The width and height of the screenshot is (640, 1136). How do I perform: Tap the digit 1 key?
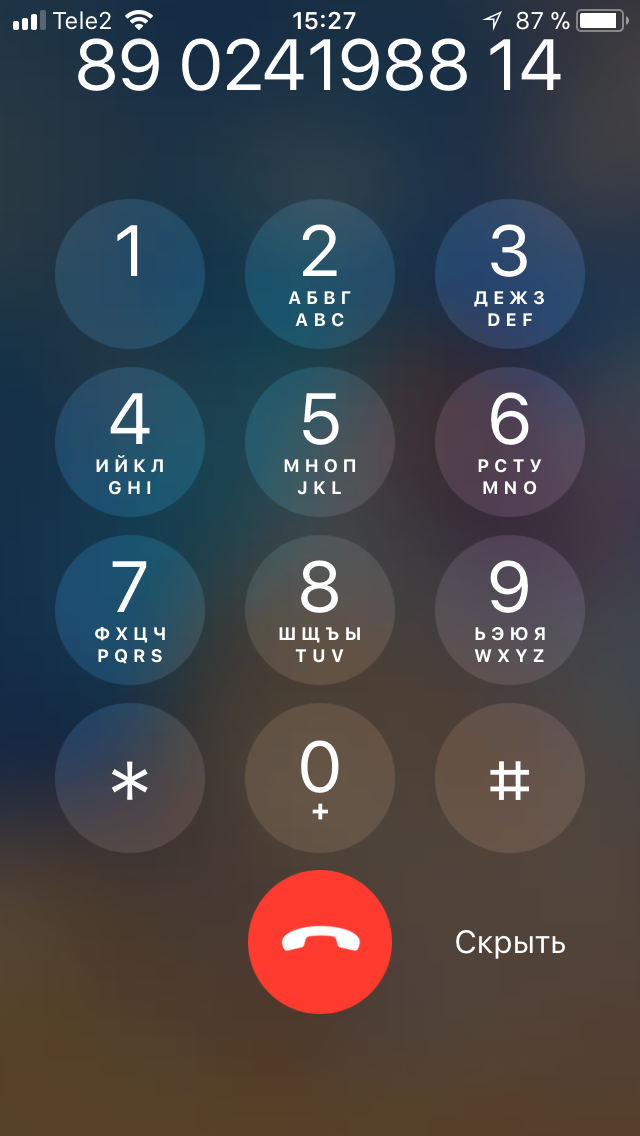130,275
